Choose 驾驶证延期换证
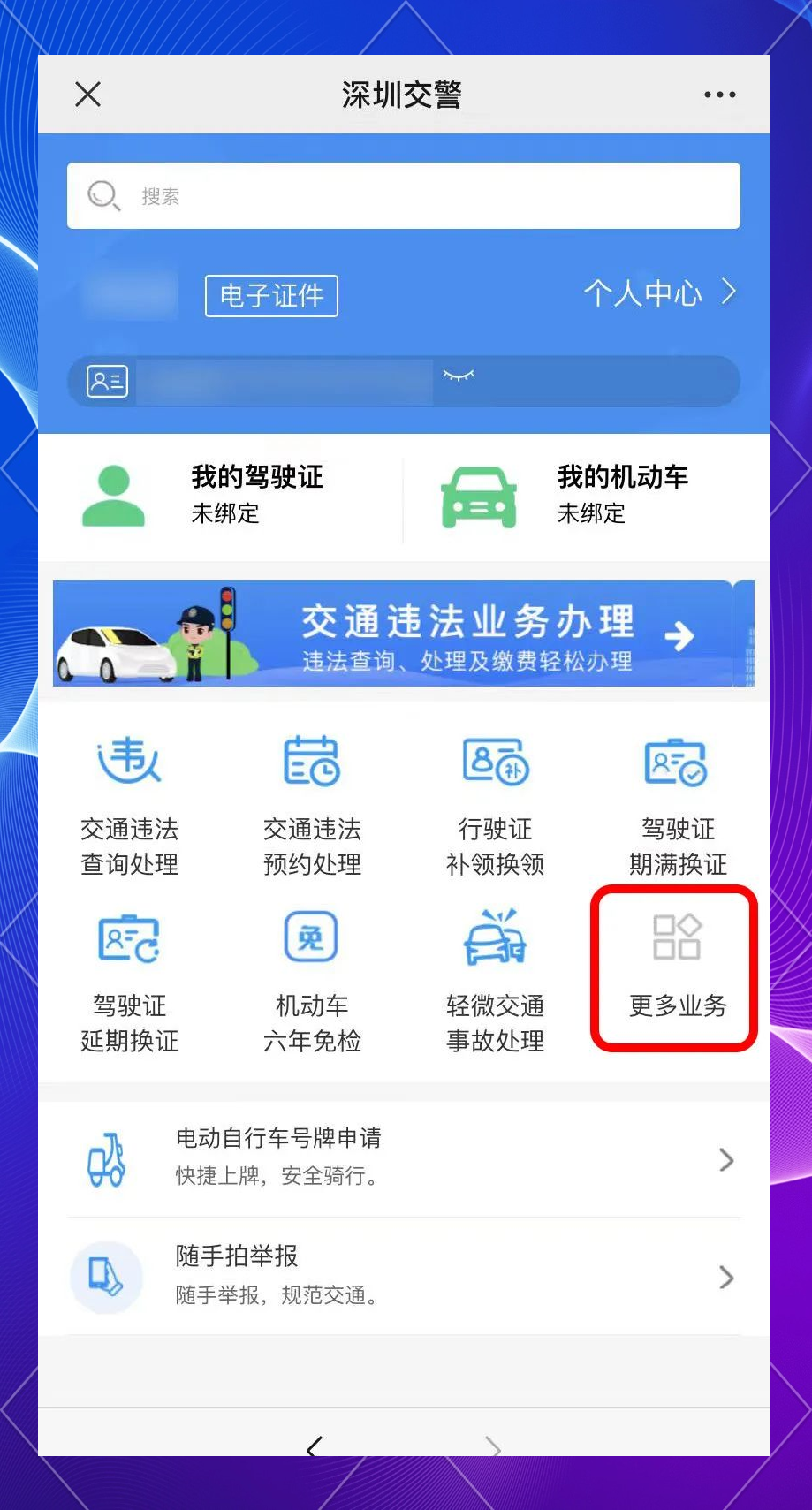 point(130,981)
